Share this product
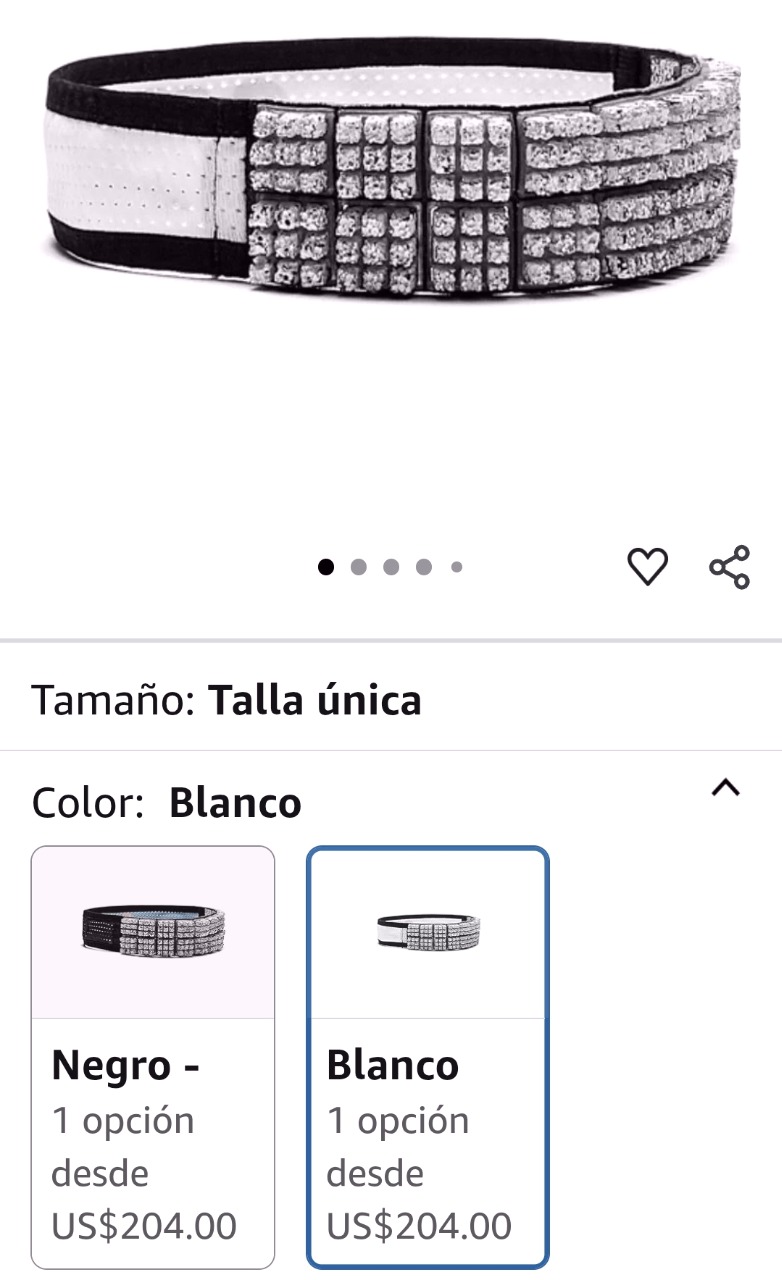Image resolution: width=782 pixels, height=1280 pixels. pyautogui.click(x=729, y=567)
